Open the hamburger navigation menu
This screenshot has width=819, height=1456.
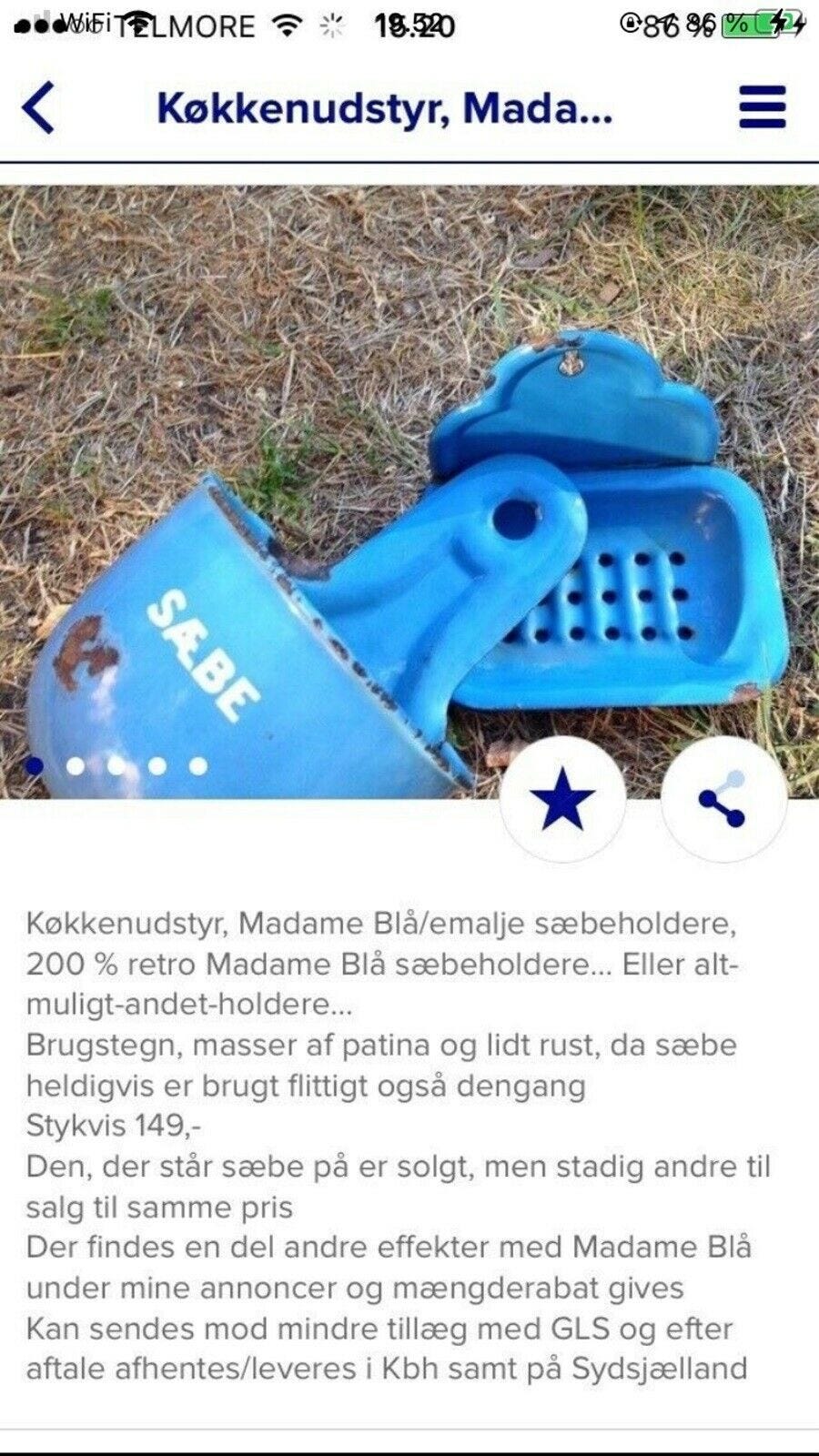(x=761, y=106)
